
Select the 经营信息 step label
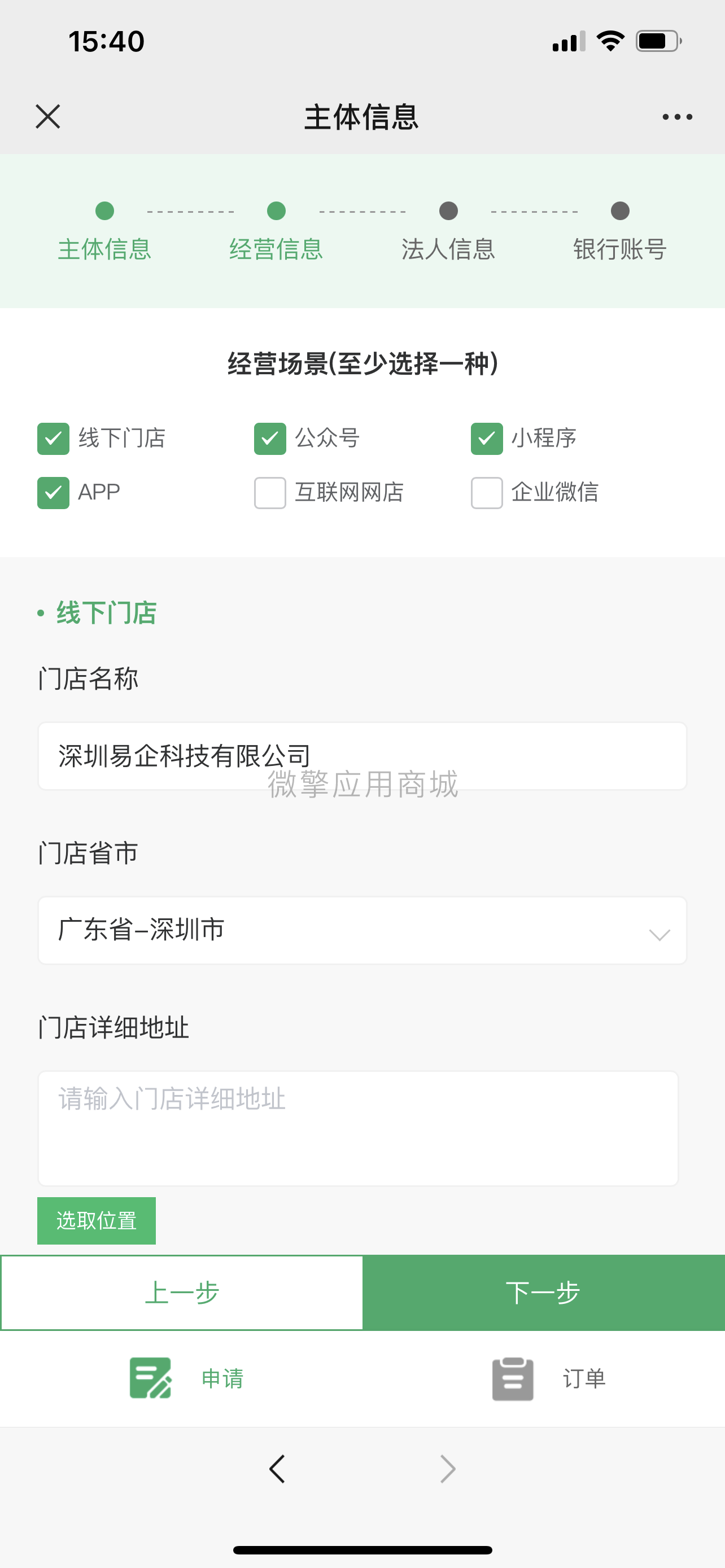(x=277, y=249)
